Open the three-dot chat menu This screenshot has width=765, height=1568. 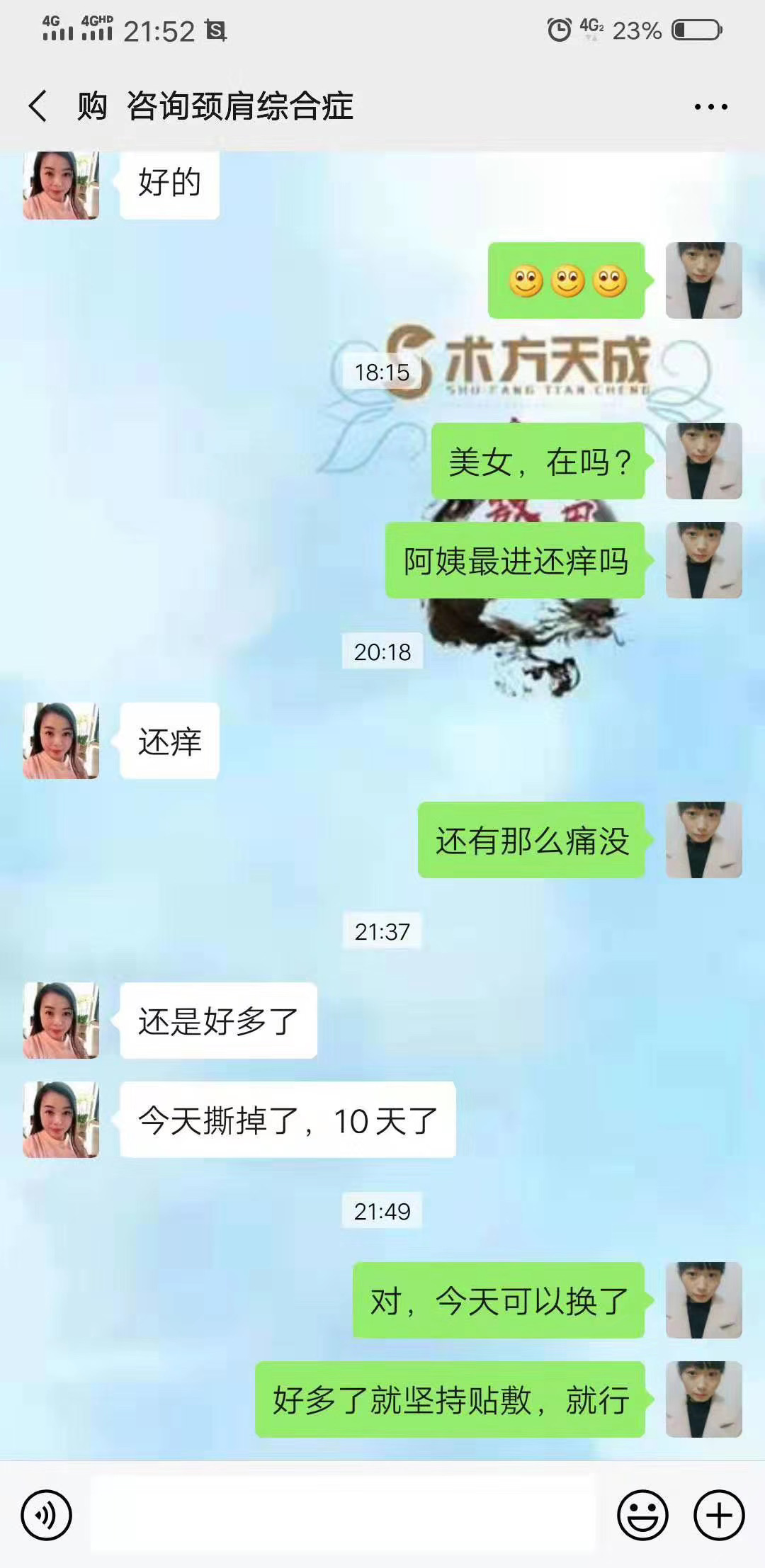(710, 107)
